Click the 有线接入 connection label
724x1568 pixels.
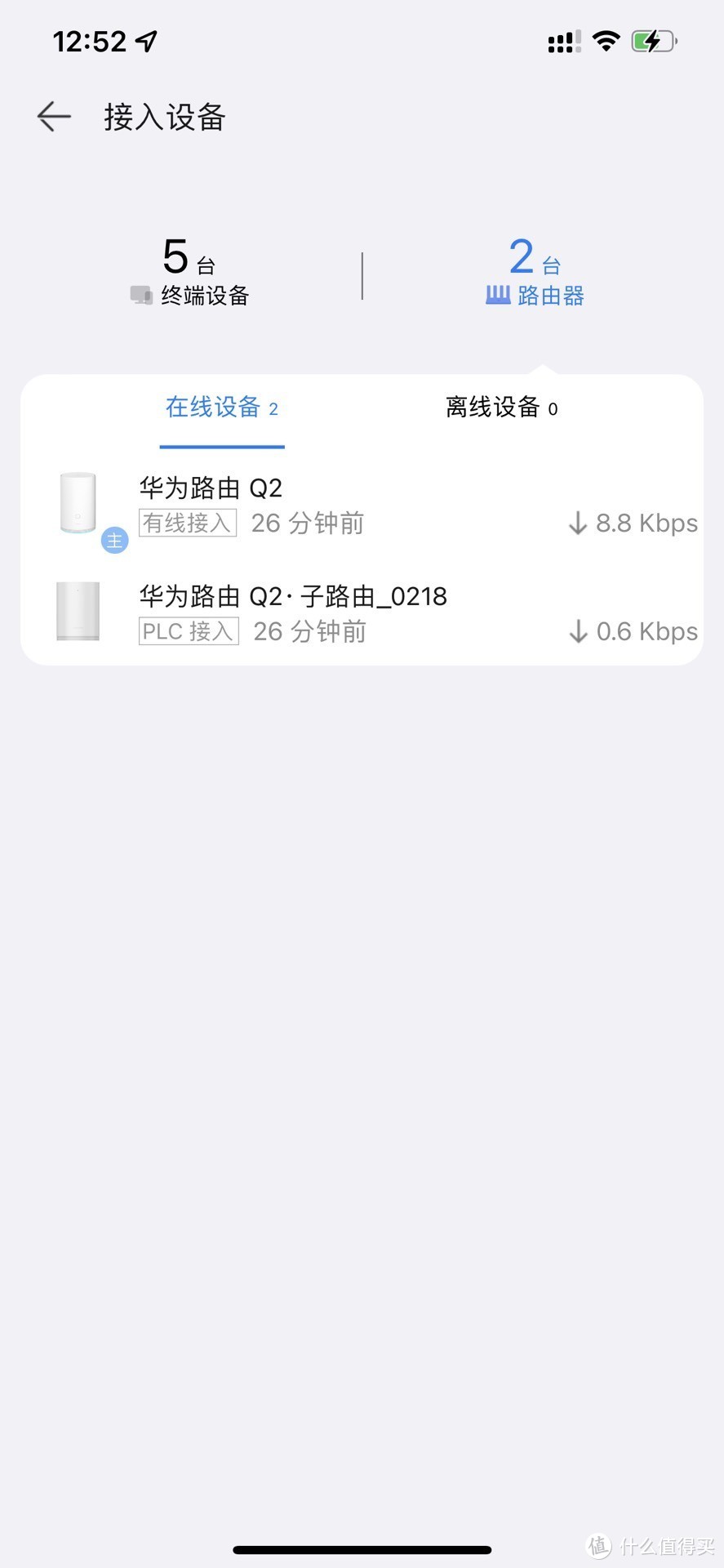click(187, 523)
